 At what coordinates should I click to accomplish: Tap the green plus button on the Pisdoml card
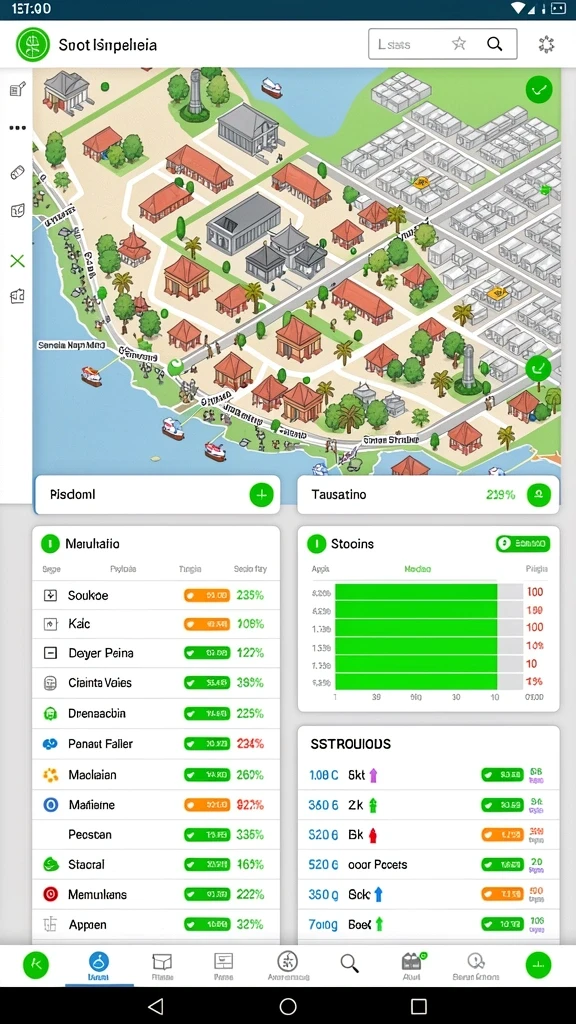pos(261,495)
